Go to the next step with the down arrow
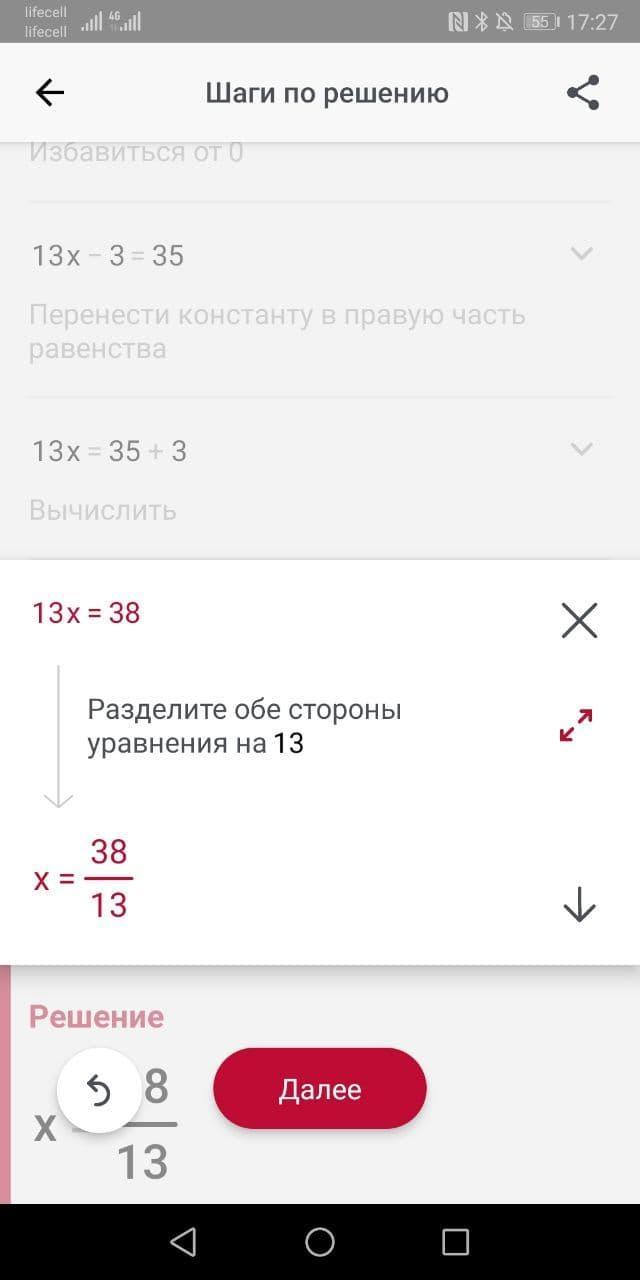This screenshot has width=640, height=1280. pyautogui.click(x=579, y=905)
